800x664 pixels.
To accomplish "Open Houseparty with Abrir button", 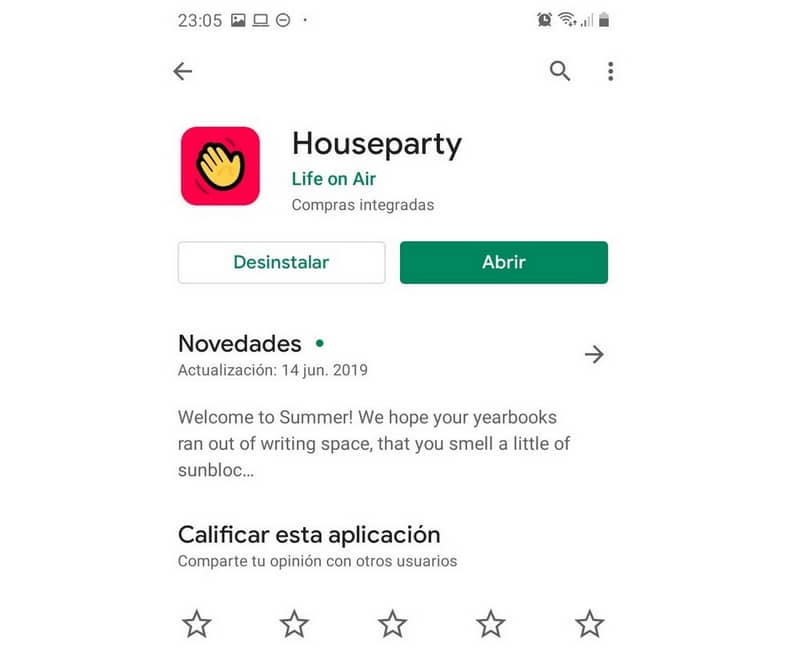I will click(x=503, y=262).
